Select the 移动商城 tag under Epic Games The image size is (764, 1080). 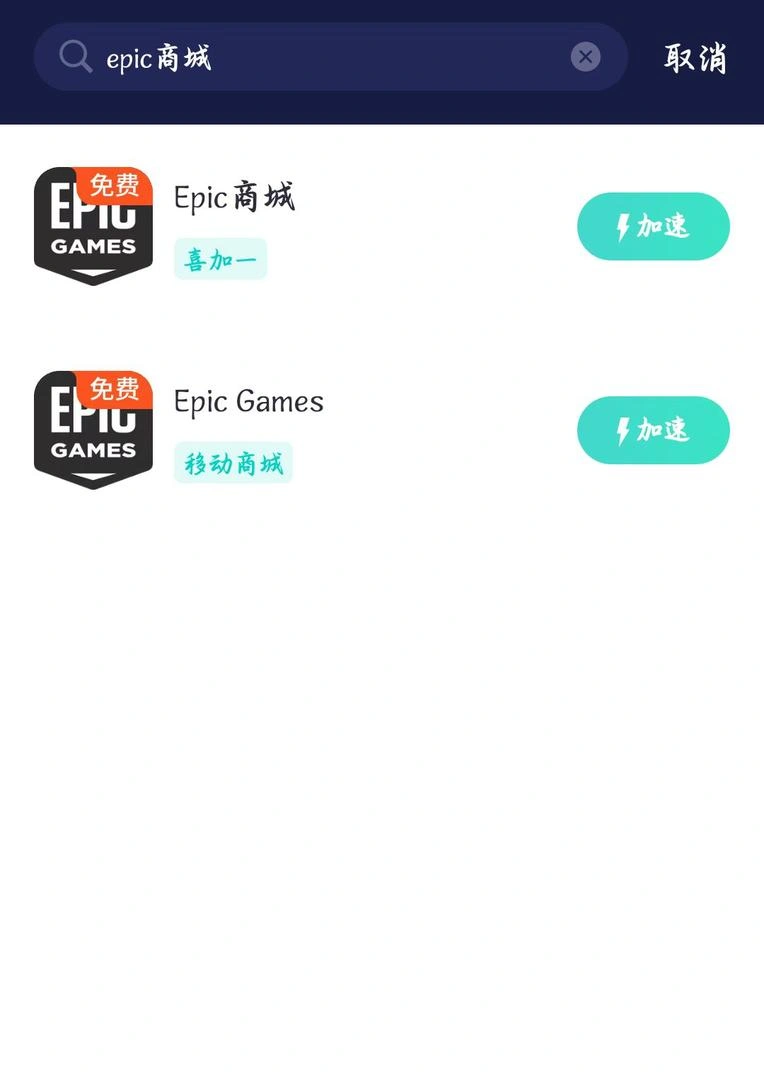[233, 462]
